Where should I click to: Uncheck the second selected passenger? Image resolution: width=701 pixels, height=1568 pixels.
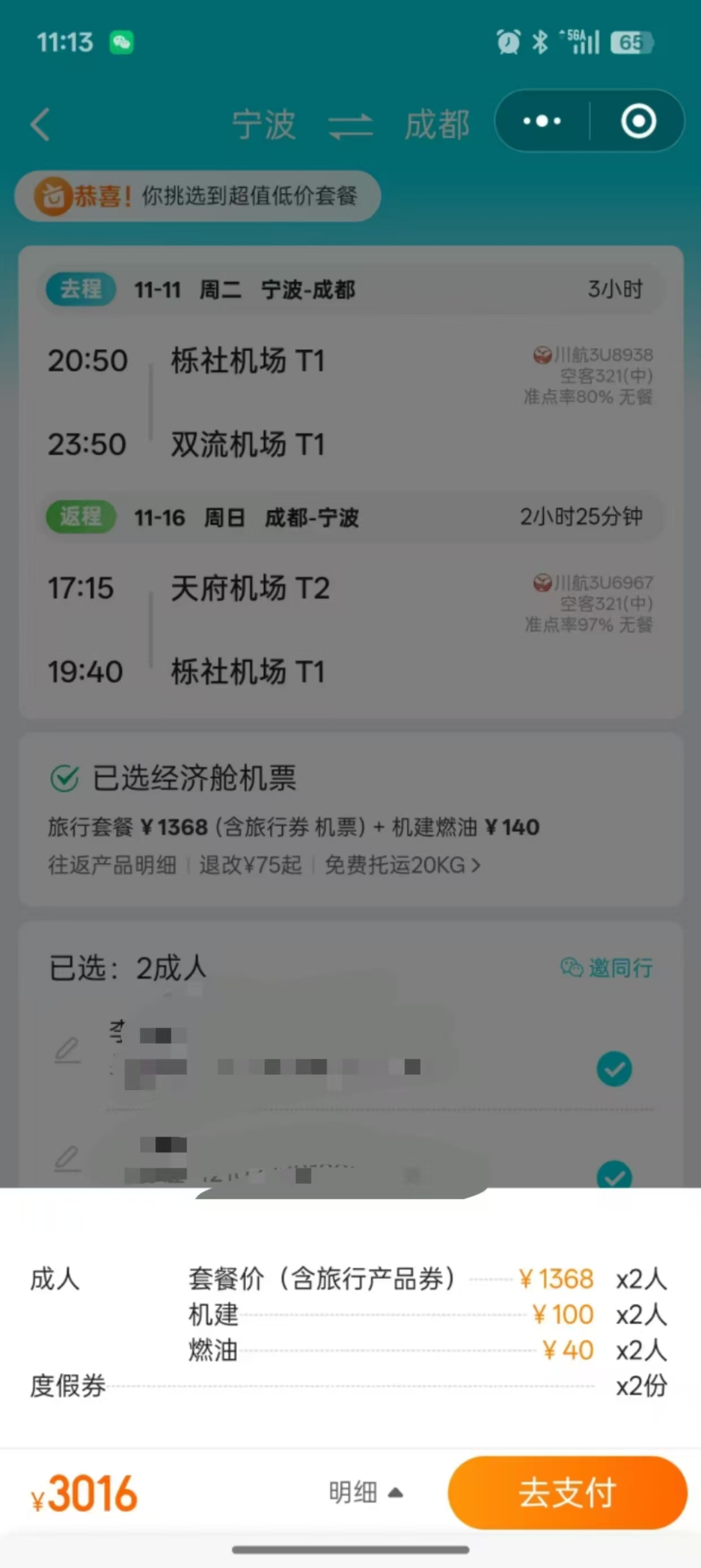[614, 1175]
